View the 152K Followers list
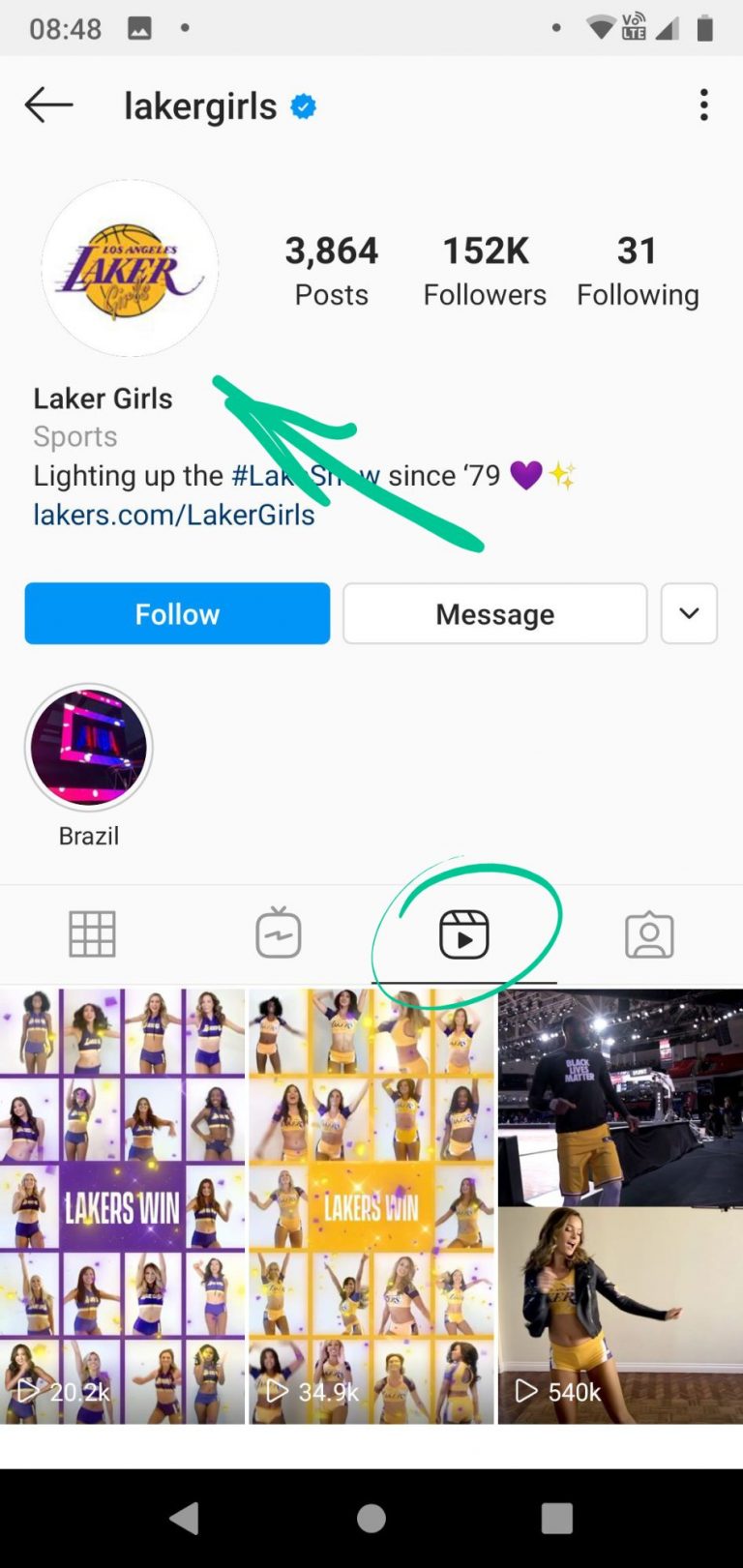 (485, 272)
